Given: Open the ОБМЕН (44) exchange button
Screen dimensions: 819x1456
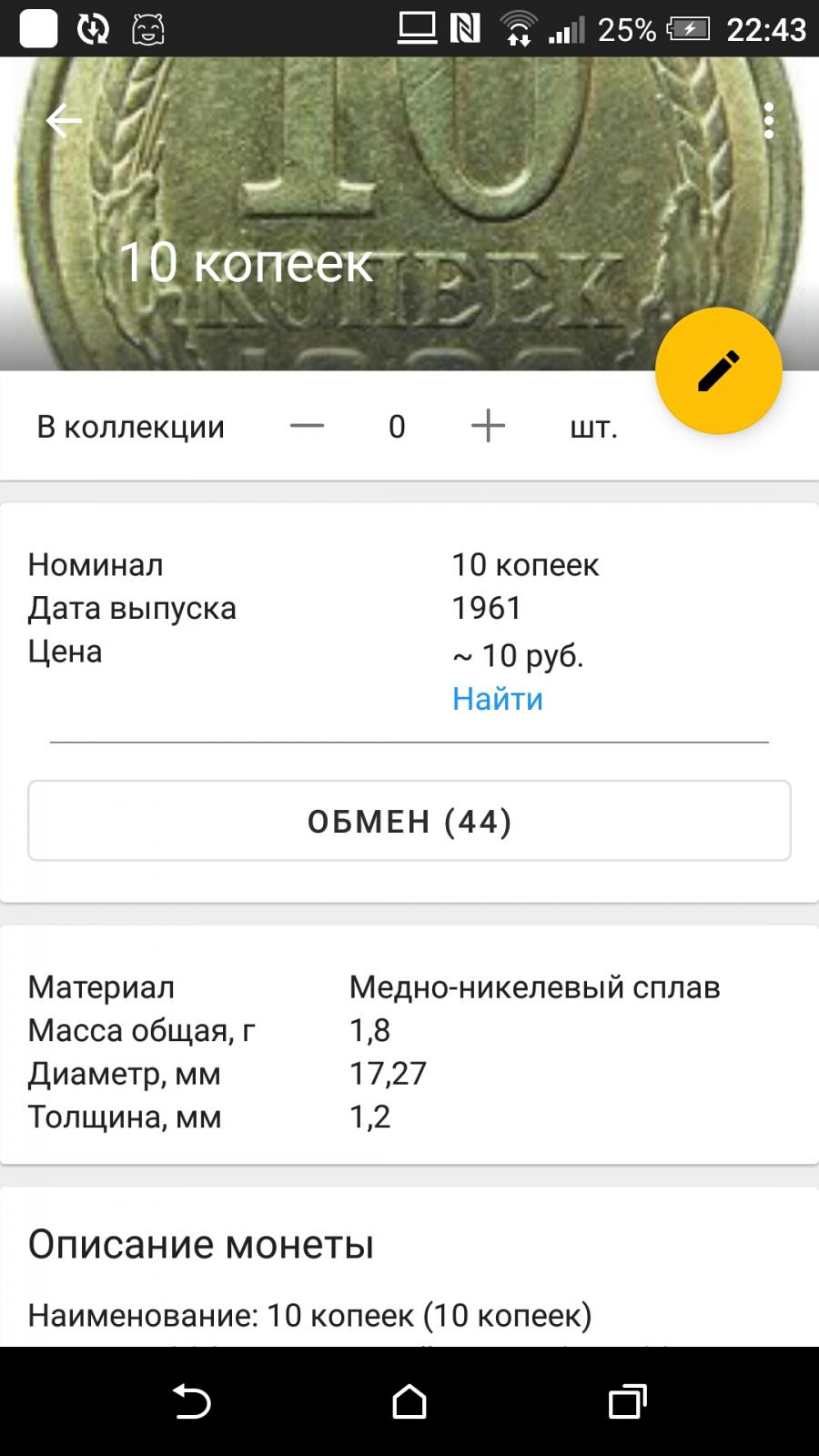Looking at the screenshot, I should [409, 821].
